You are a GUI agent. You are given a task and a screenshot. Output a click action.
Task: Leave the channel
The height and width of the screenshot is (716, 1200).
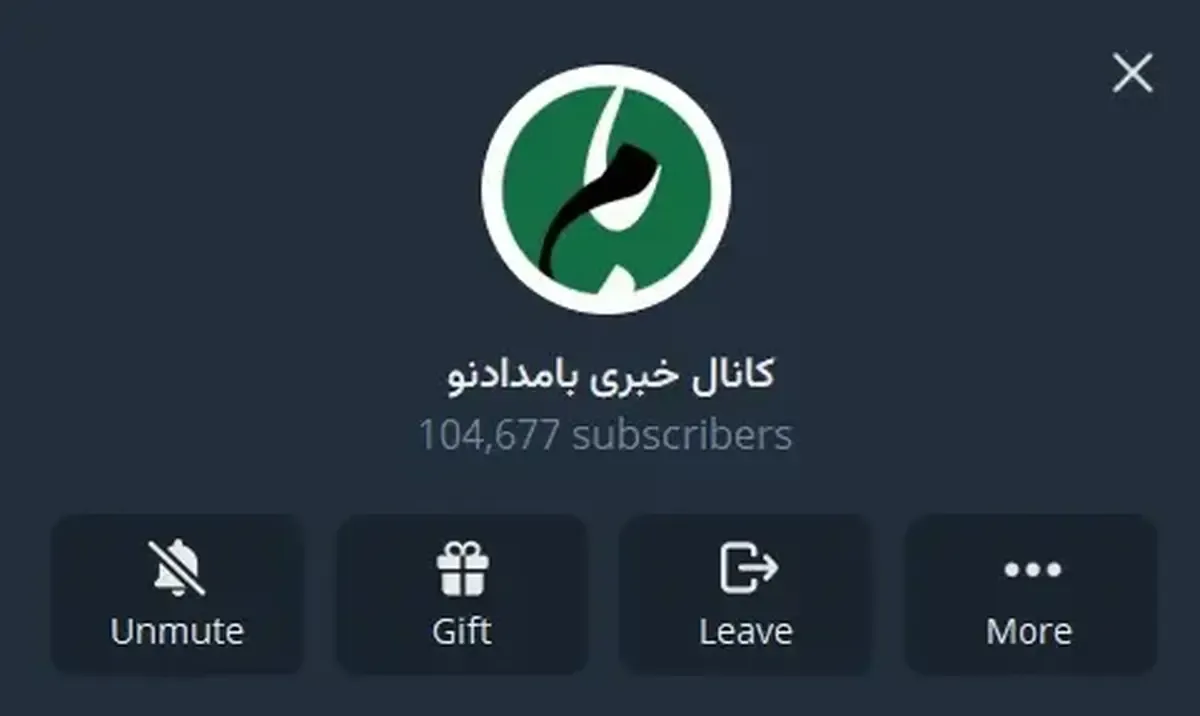[x=746, y=594]
